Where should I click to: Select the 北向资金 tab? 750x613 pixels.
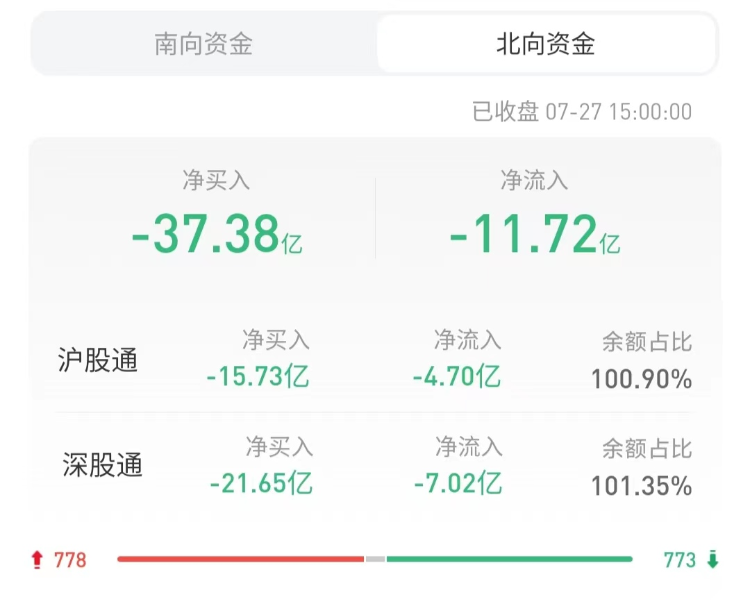[546, 44]
